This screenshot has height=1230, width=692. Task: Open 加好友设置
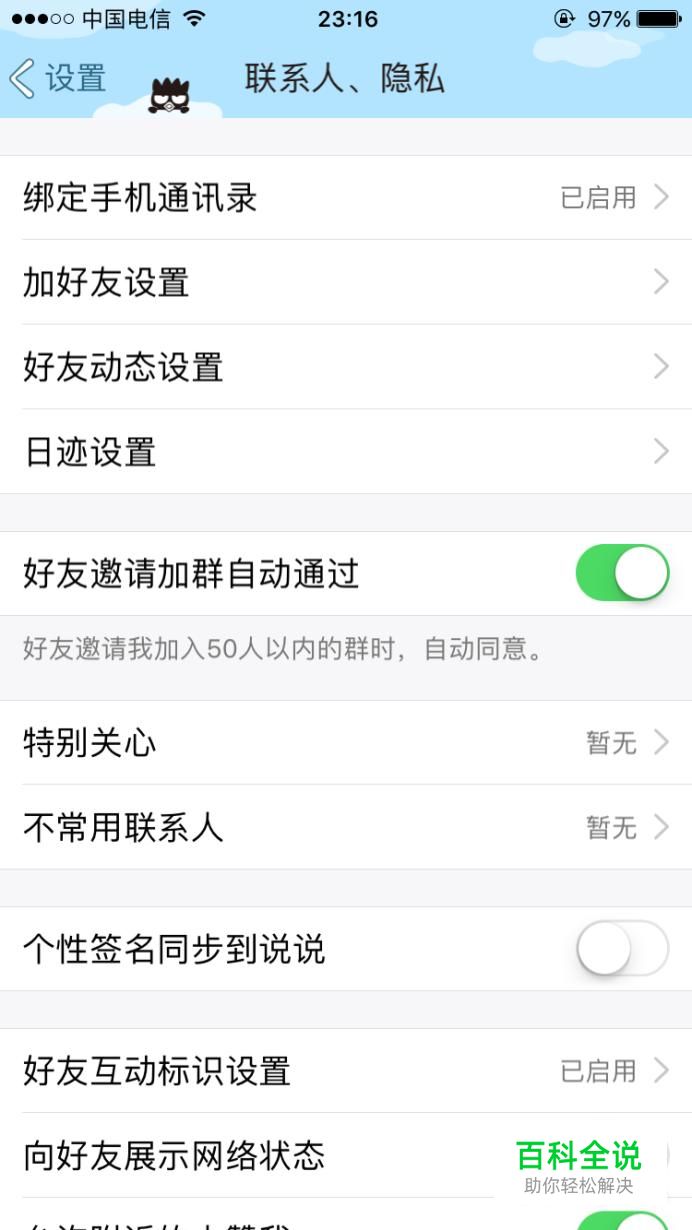[x=346, y=283]
